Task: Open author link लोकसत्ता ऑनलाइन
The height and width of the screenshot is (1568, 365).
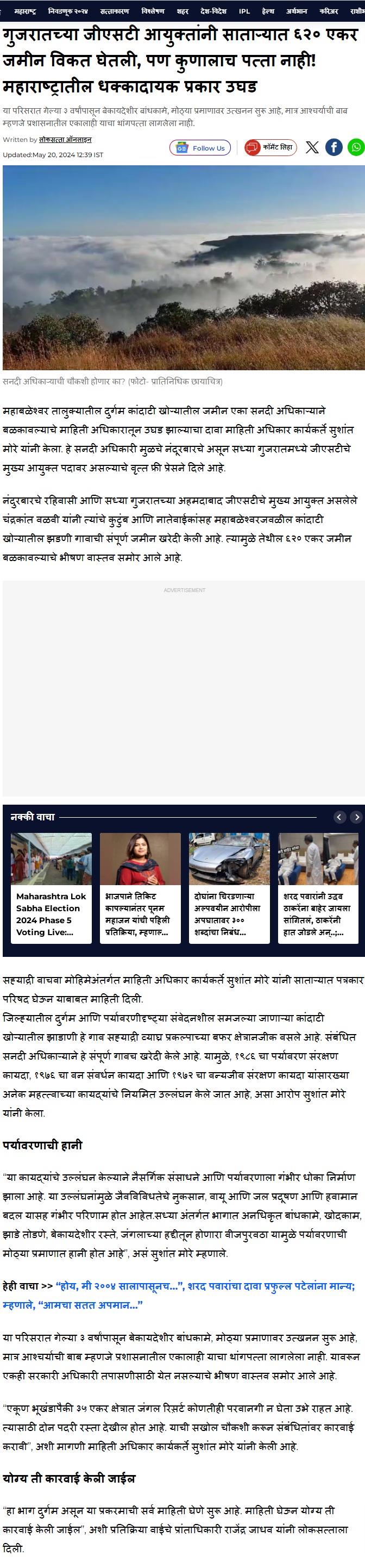Action: click(65, 139)
